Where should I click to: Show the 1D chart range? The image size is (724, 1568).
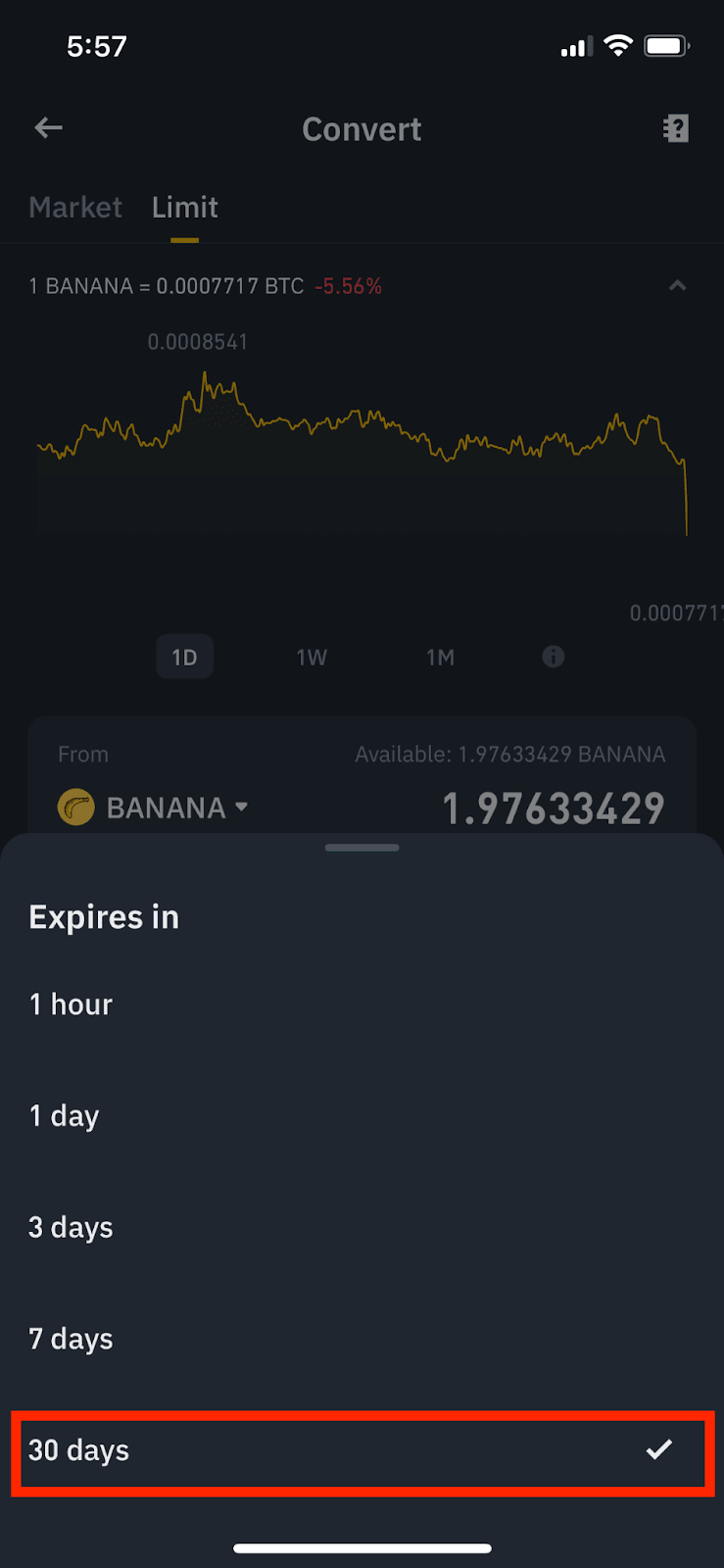(184, 658)
